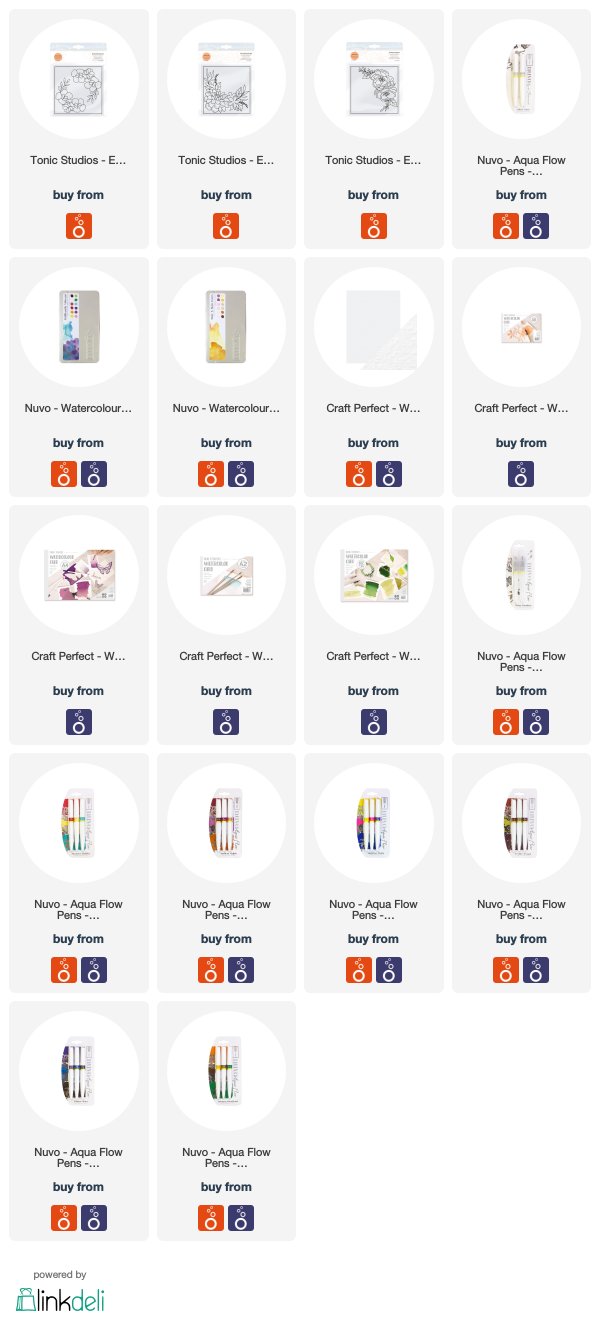Tap the orange store button under yellow Nuvo Watercolour
Image resolution: width=600 pixels, height=1321 pixels.
211,474
